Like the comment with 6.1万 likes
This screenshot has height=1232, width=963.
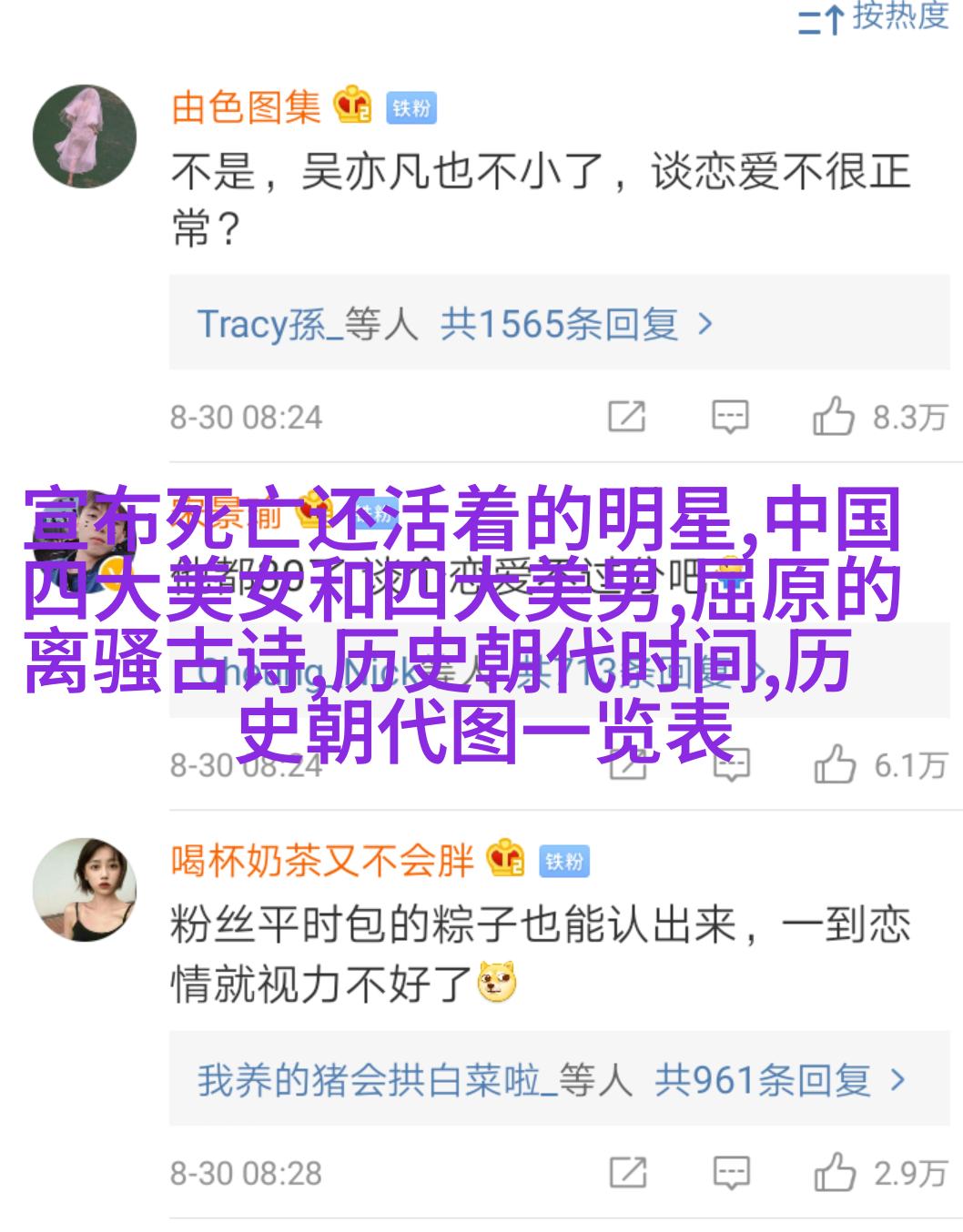(x=836, y=765)
